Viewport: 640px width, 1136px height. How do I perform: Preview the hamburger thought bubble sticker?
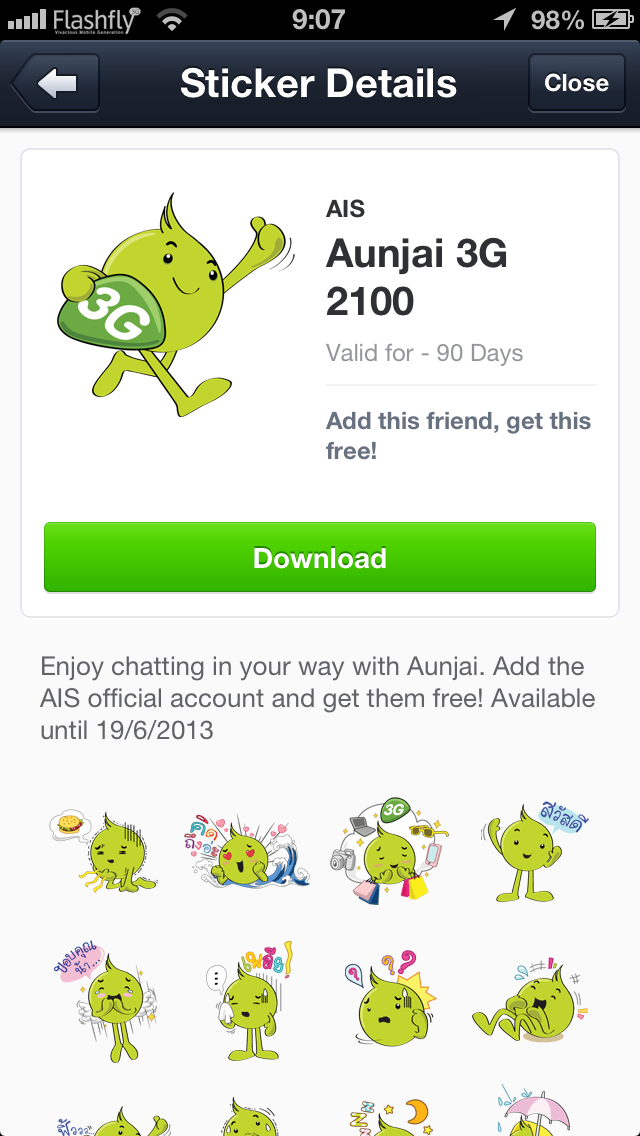pyautogui.click(x=102, y=850)
